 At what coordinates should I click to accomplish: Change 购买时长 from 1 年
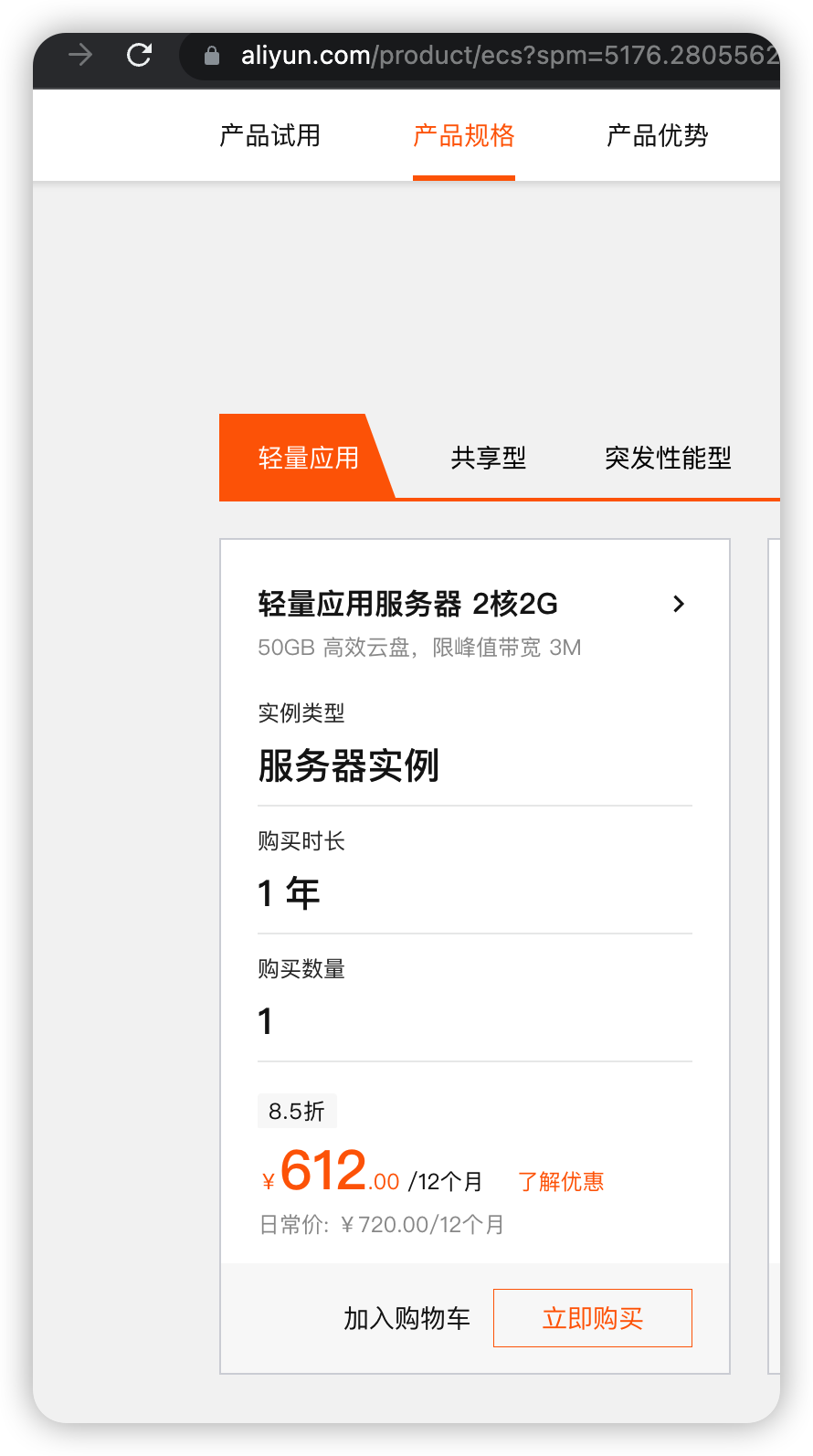(290, 893)
